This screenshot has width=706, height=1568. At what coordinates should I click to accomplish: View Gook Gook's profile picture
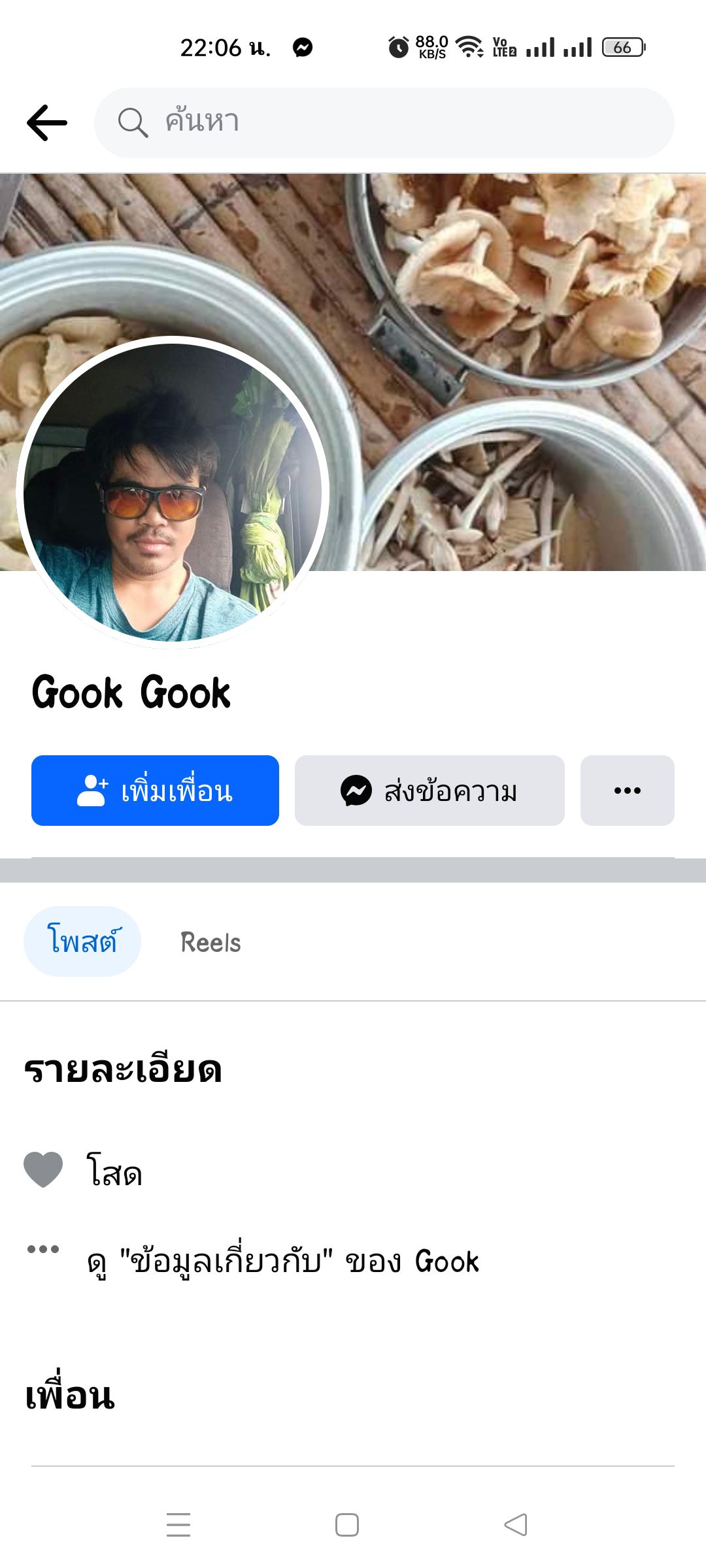[x=173, y=493]
